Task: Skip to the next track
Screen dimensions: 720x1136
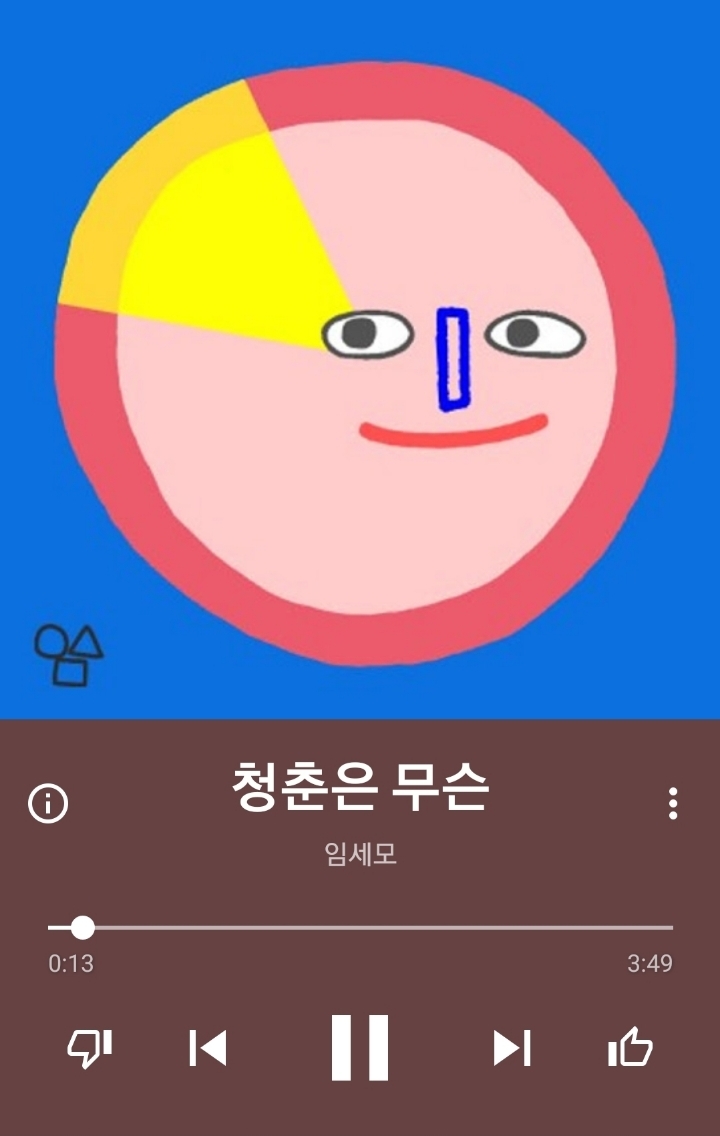Action: pos(511,1048)
